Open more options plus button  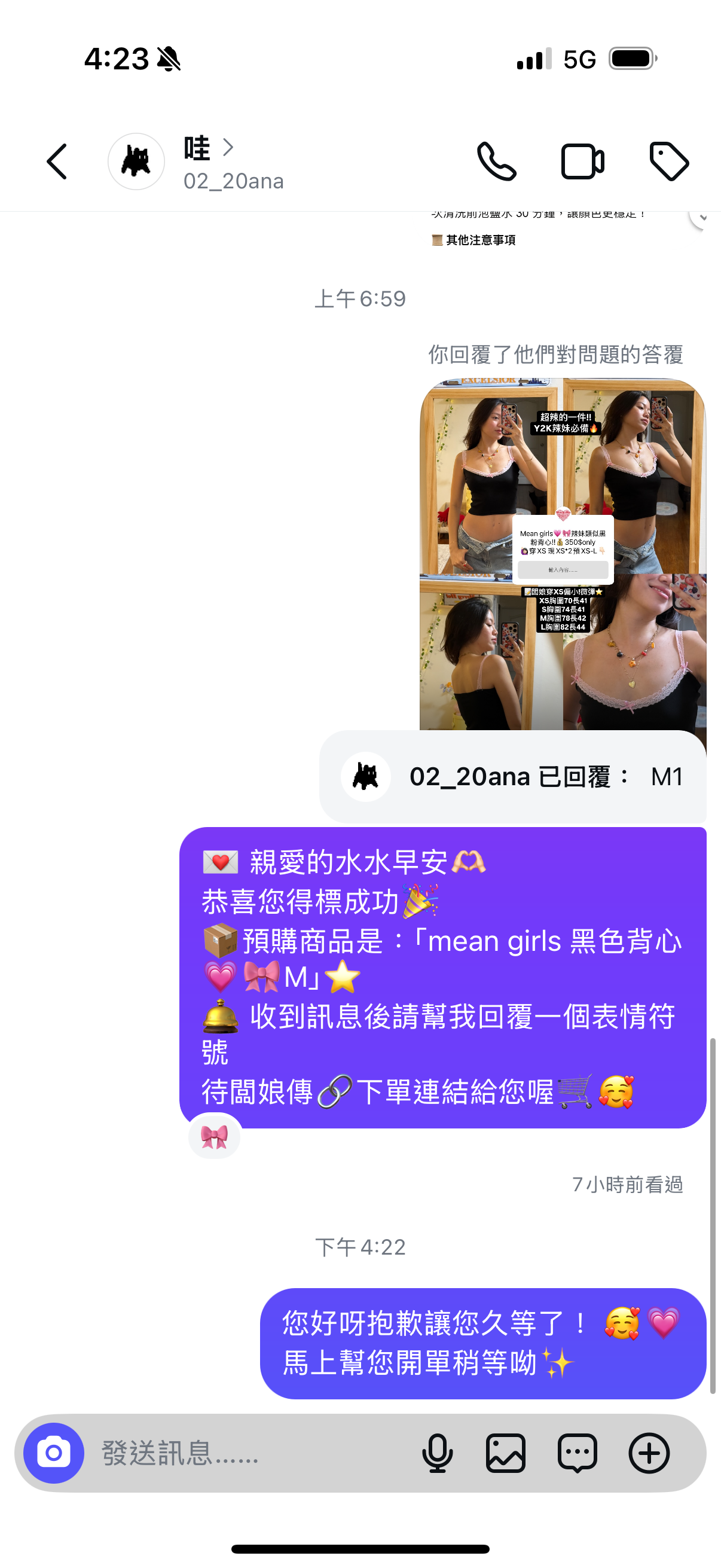point(649,1453)
